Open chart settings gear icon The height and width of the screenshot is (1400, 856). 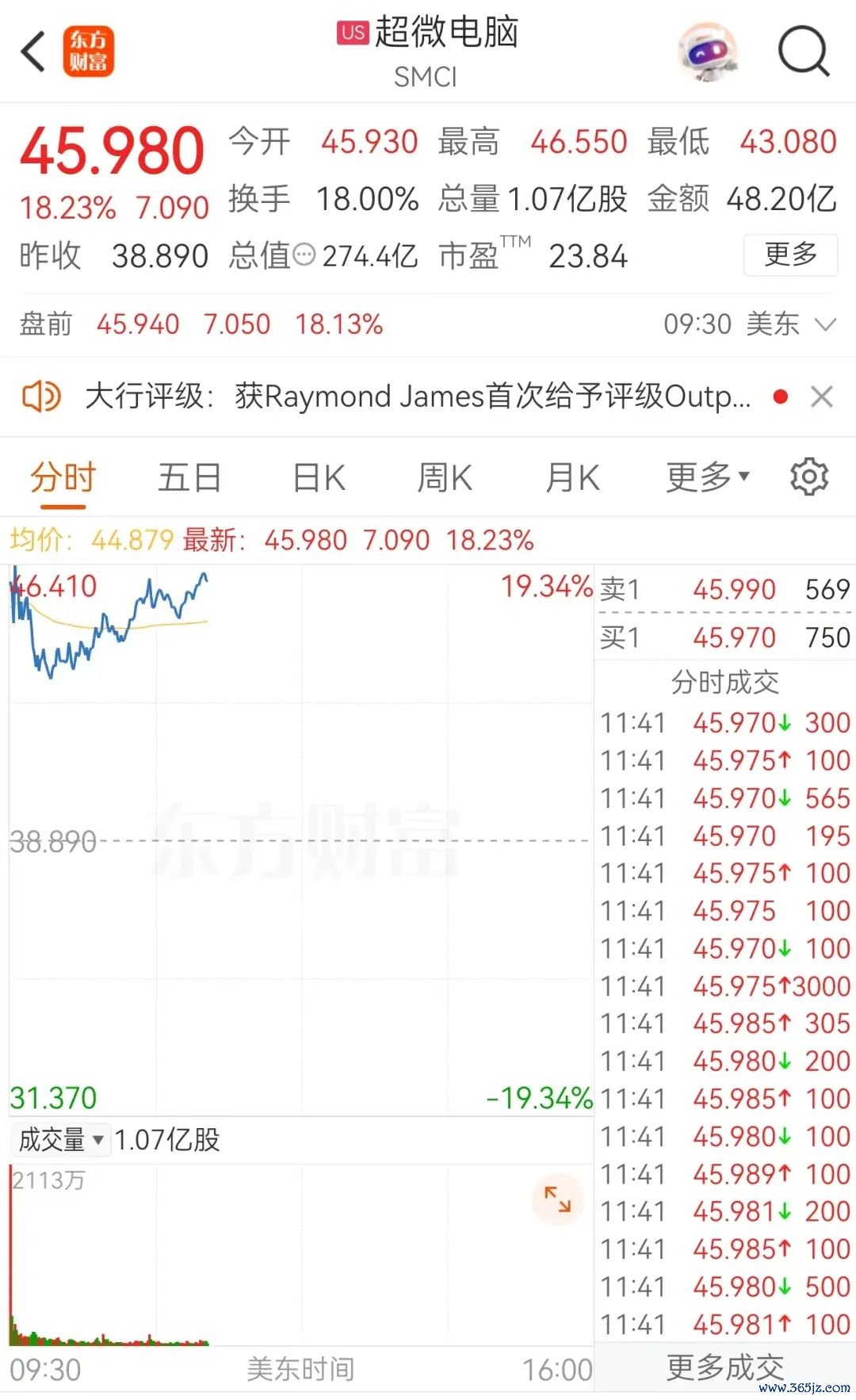pos(808,477)
